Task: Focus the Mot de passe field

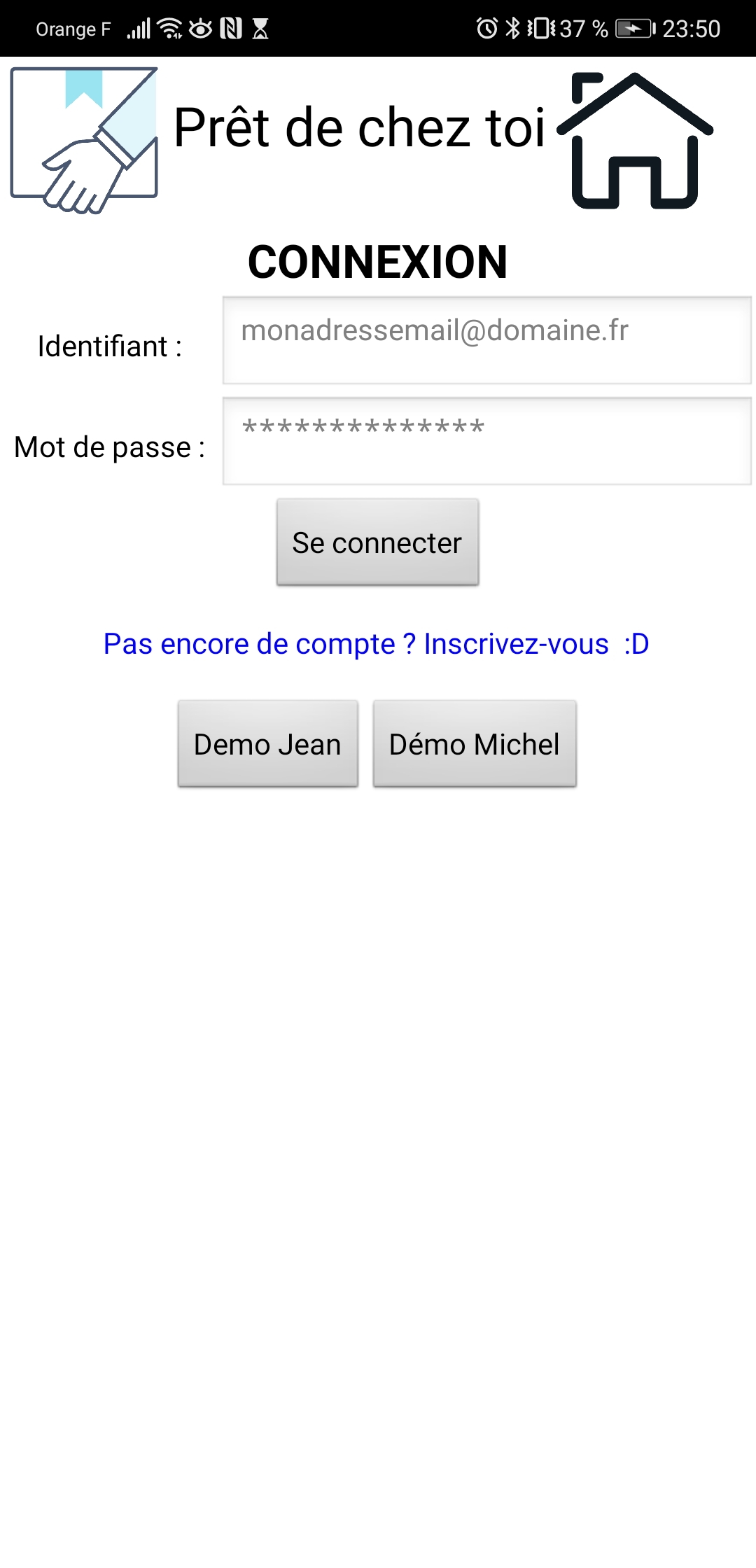Action: [487, 441]
